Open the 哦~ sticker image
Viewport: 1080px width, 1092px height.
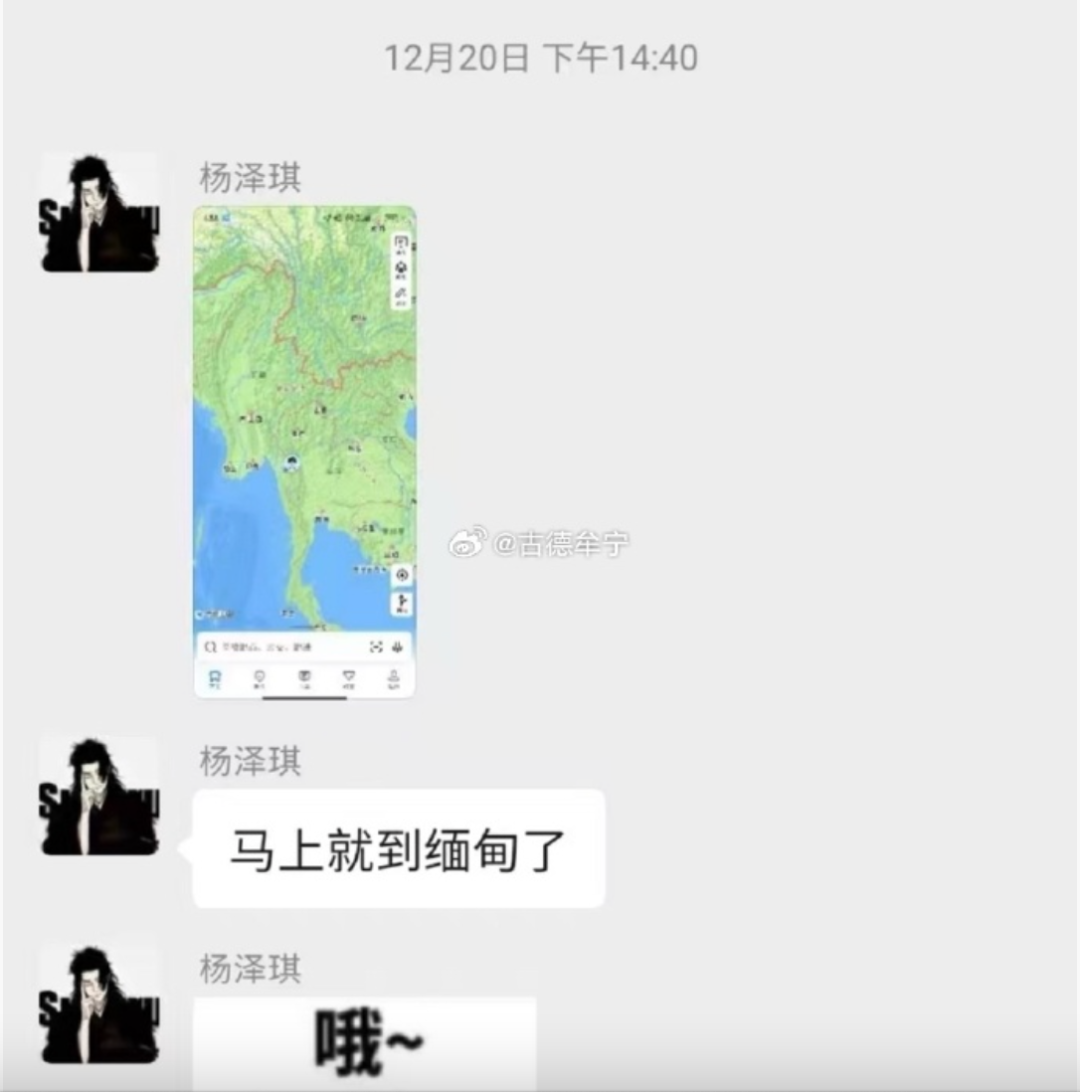(365, 1042)
